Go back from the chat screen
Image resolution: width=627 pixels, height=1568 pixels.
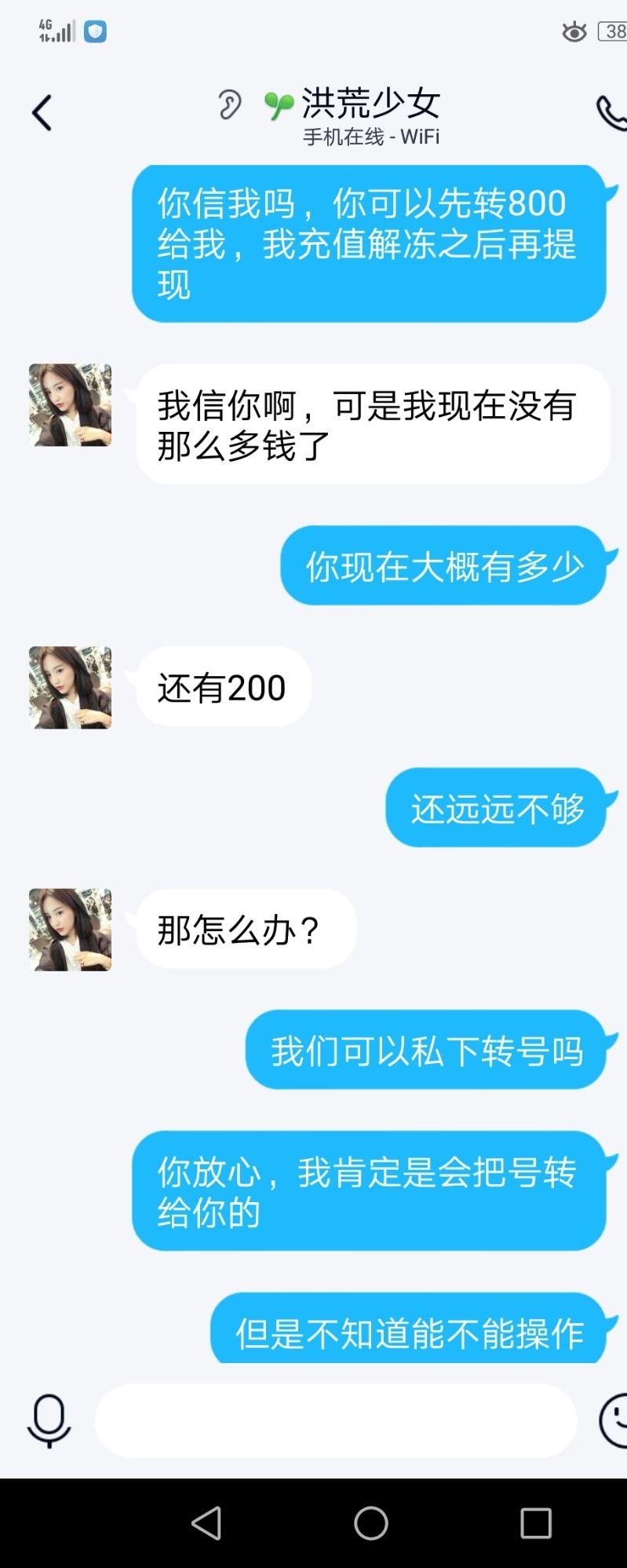(42, 113)
